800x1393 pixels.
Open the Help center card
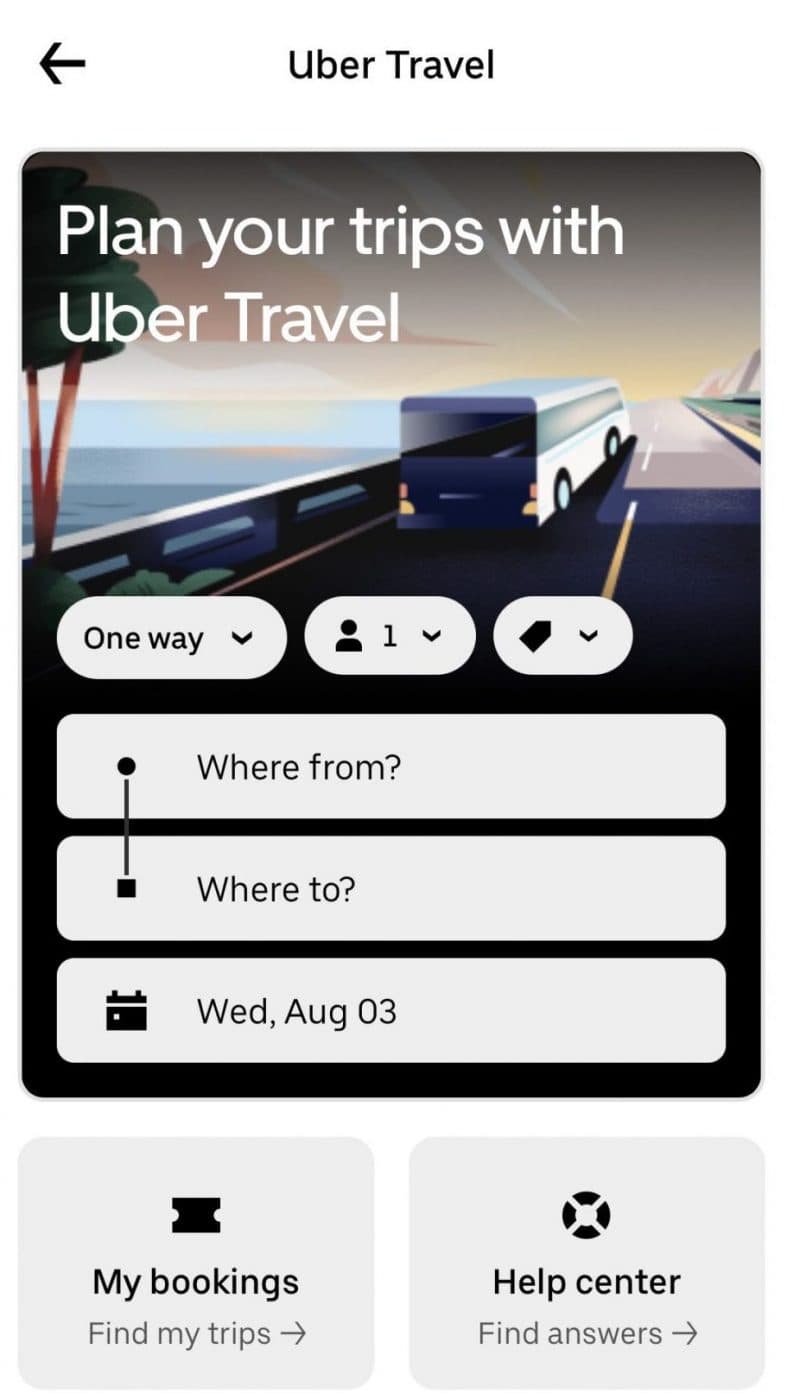click(584, 1262)
